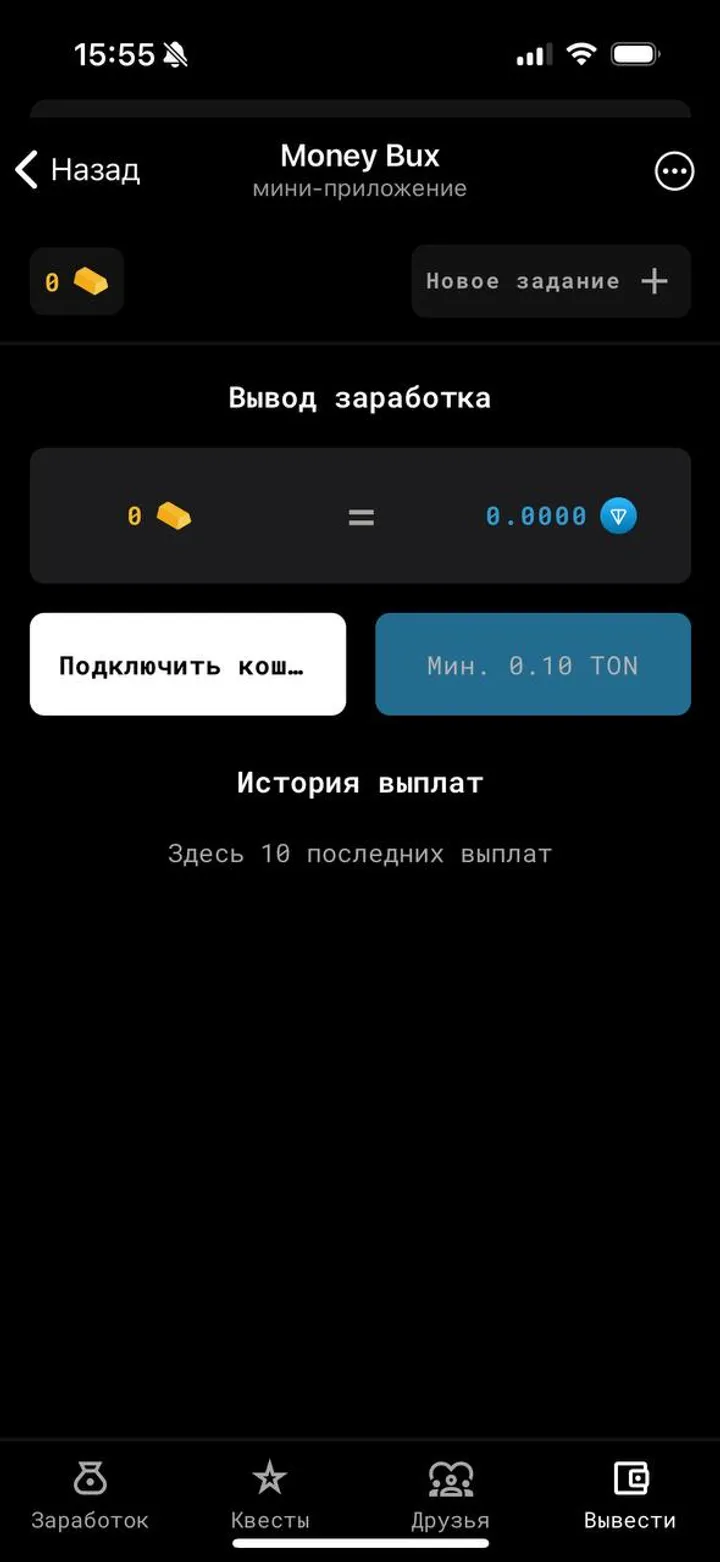Click the Назад navigation link
720x1562 pixels.
pos(77,171)
